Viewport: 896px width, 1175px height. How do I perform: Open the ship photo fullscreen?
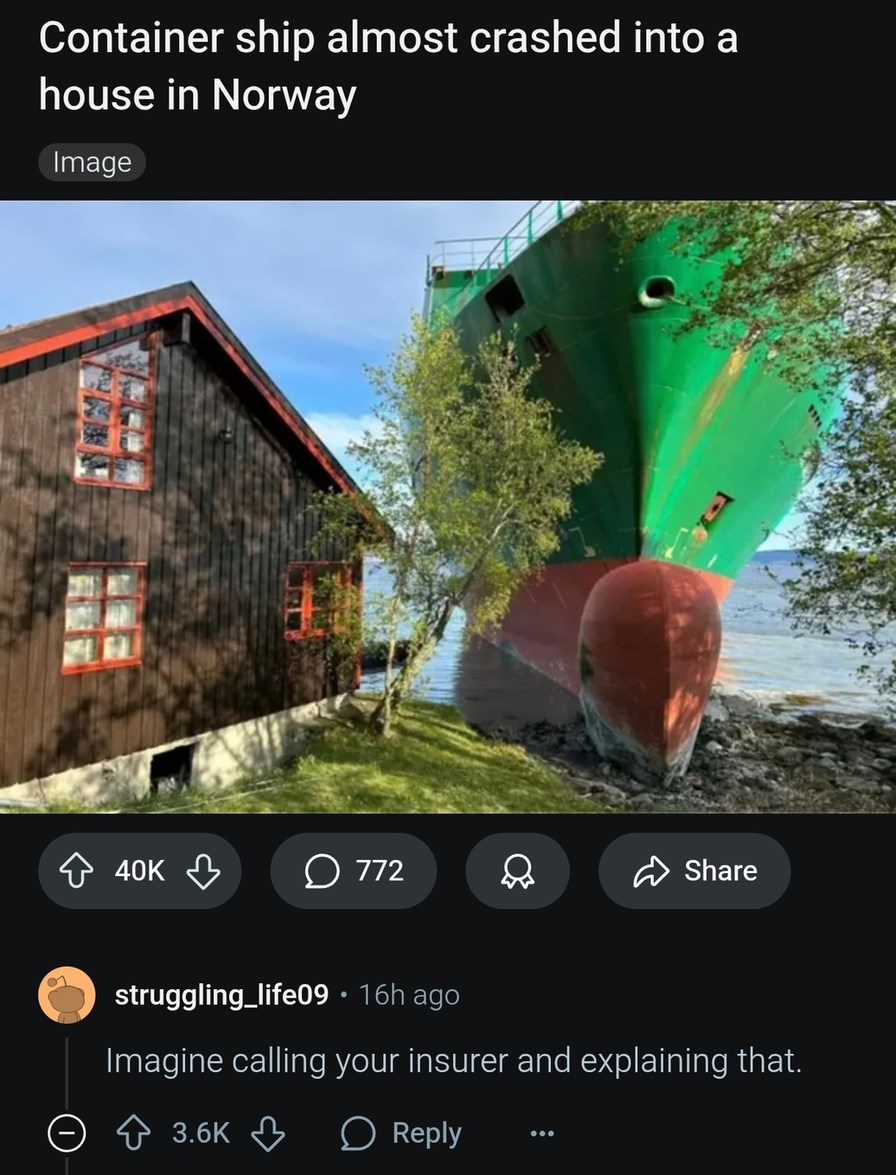point(448,510)
